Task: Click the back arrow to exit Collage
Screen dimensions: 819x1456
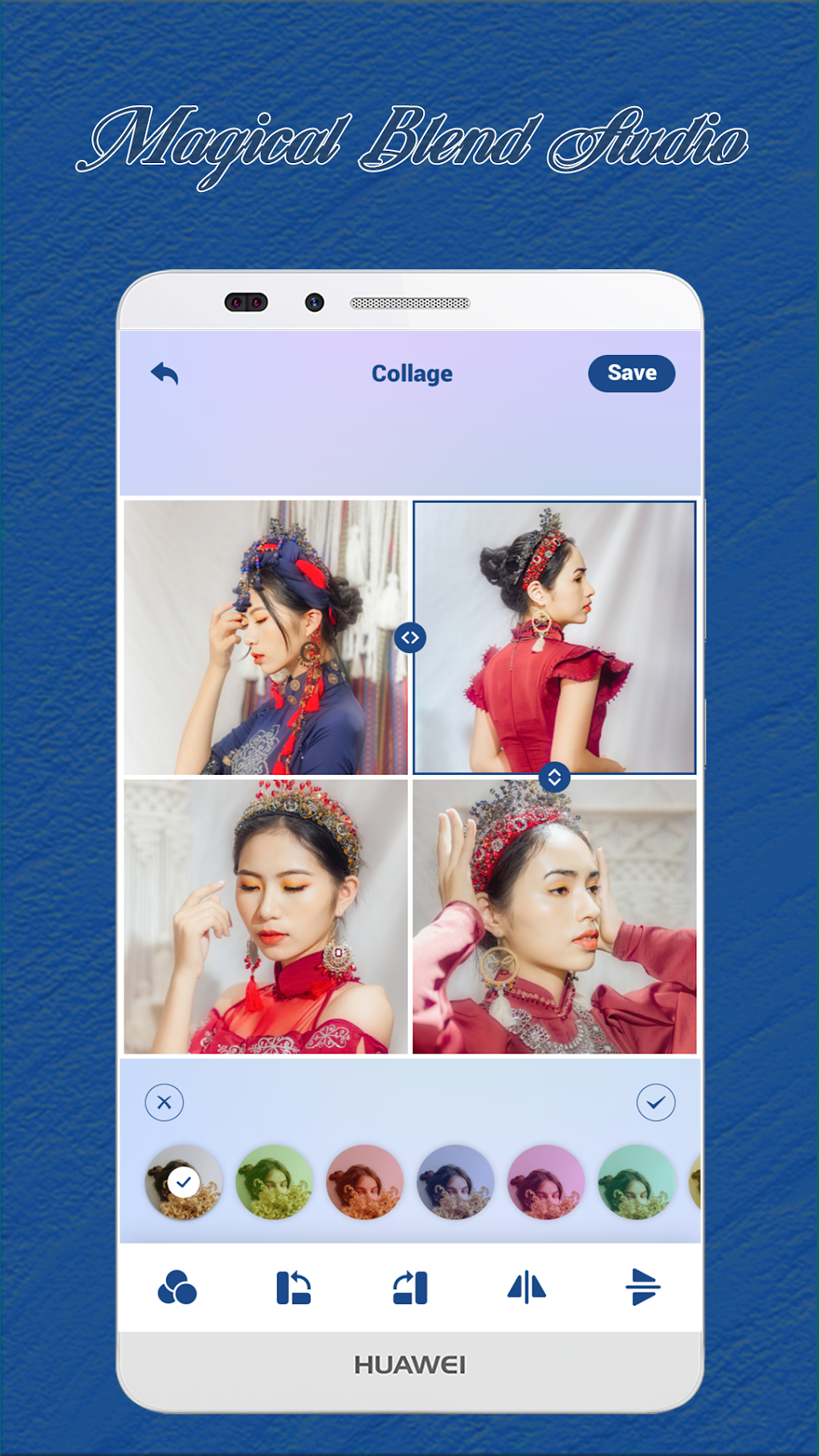Action: click(165, 372)
